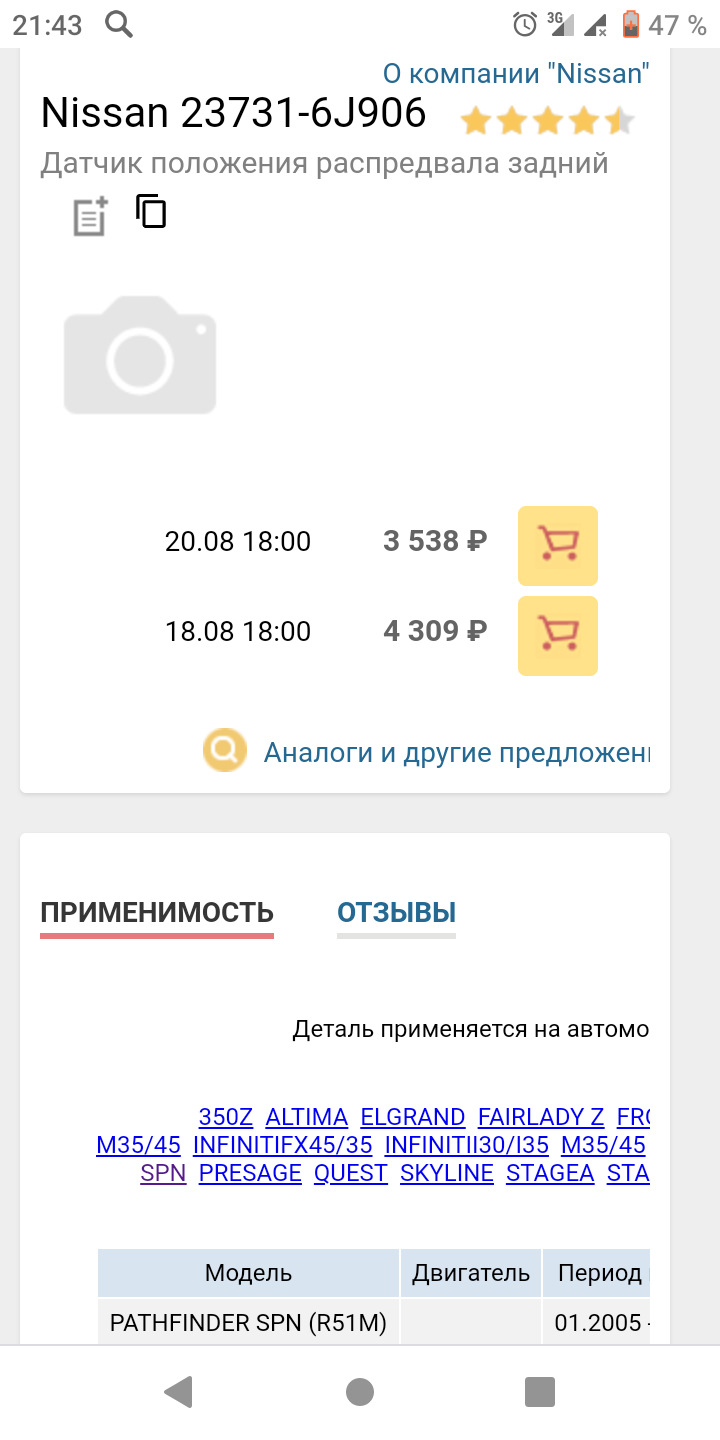Copy the part number with the copy icon
Image resolution: width=720 pixels, height=1440 pixels.
click(151, 212)
